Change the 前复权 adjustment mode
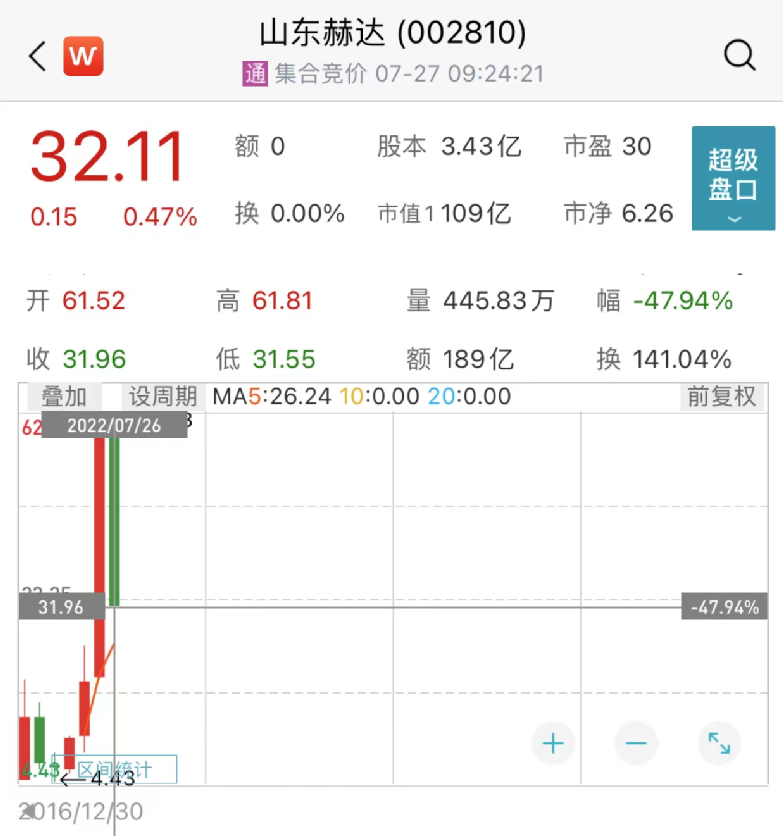 point(721,396)
